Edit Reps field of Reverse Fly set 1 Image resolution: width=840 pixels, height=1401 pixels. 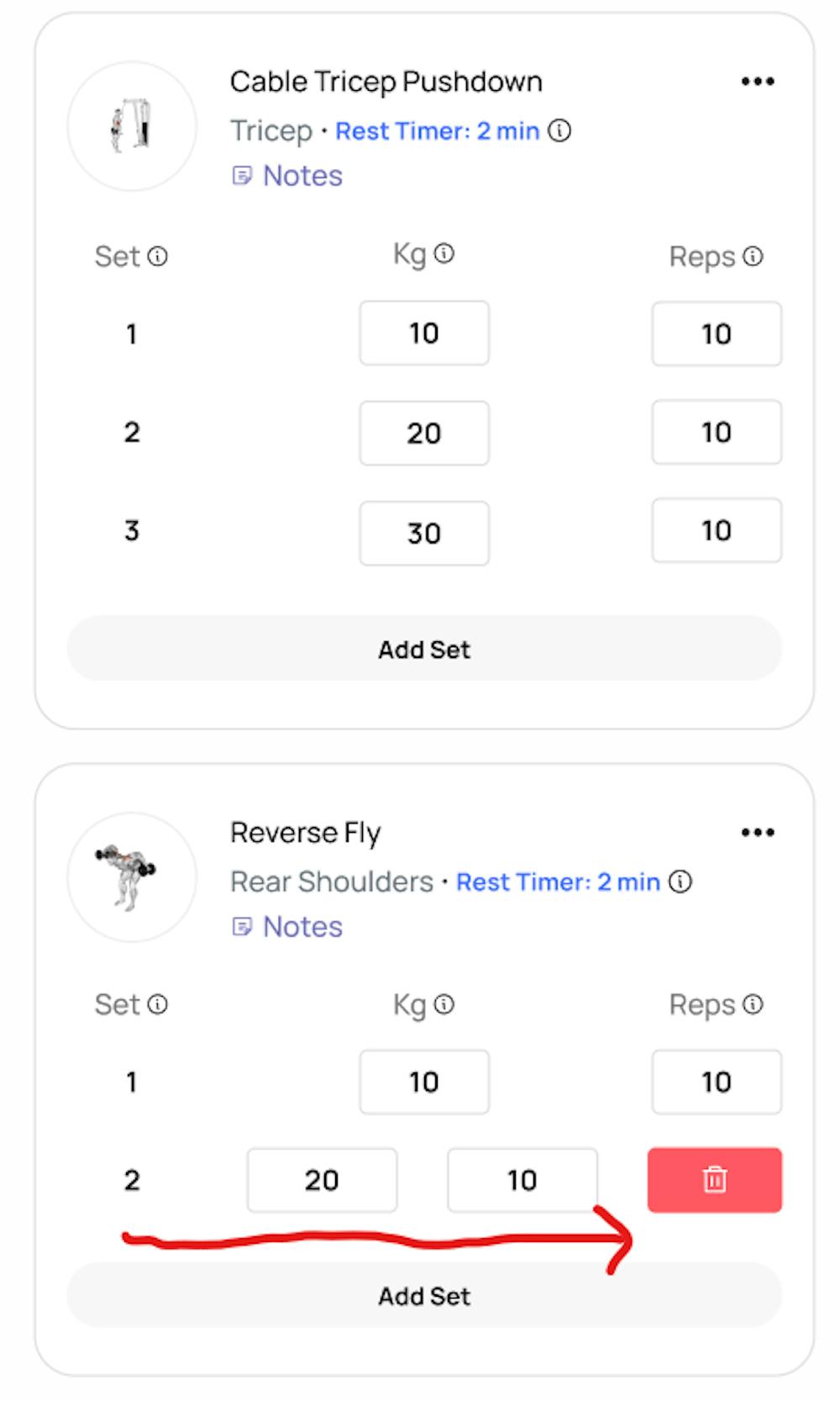click(717, 1082)
